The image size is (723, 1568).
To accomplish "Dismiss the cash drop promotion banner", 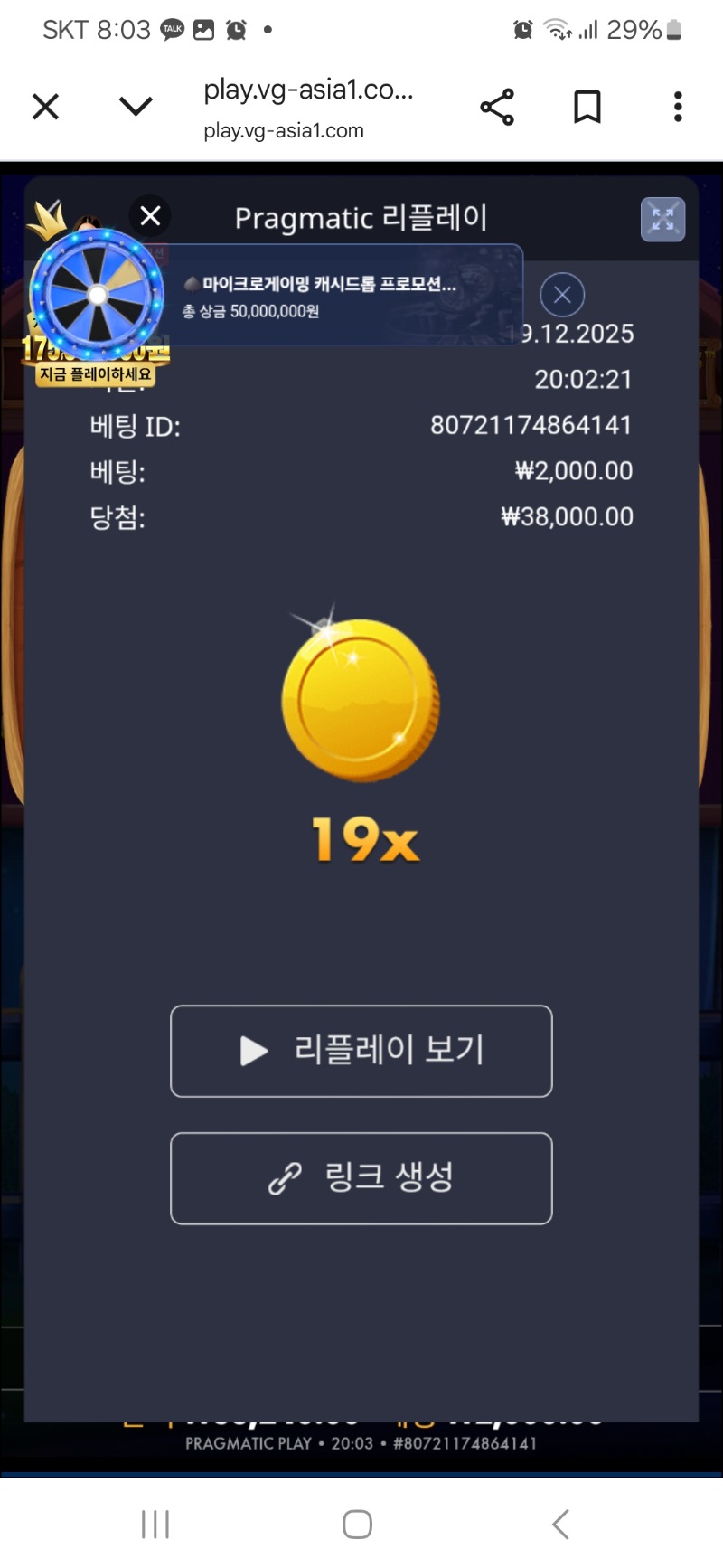I will click(562, 295).
